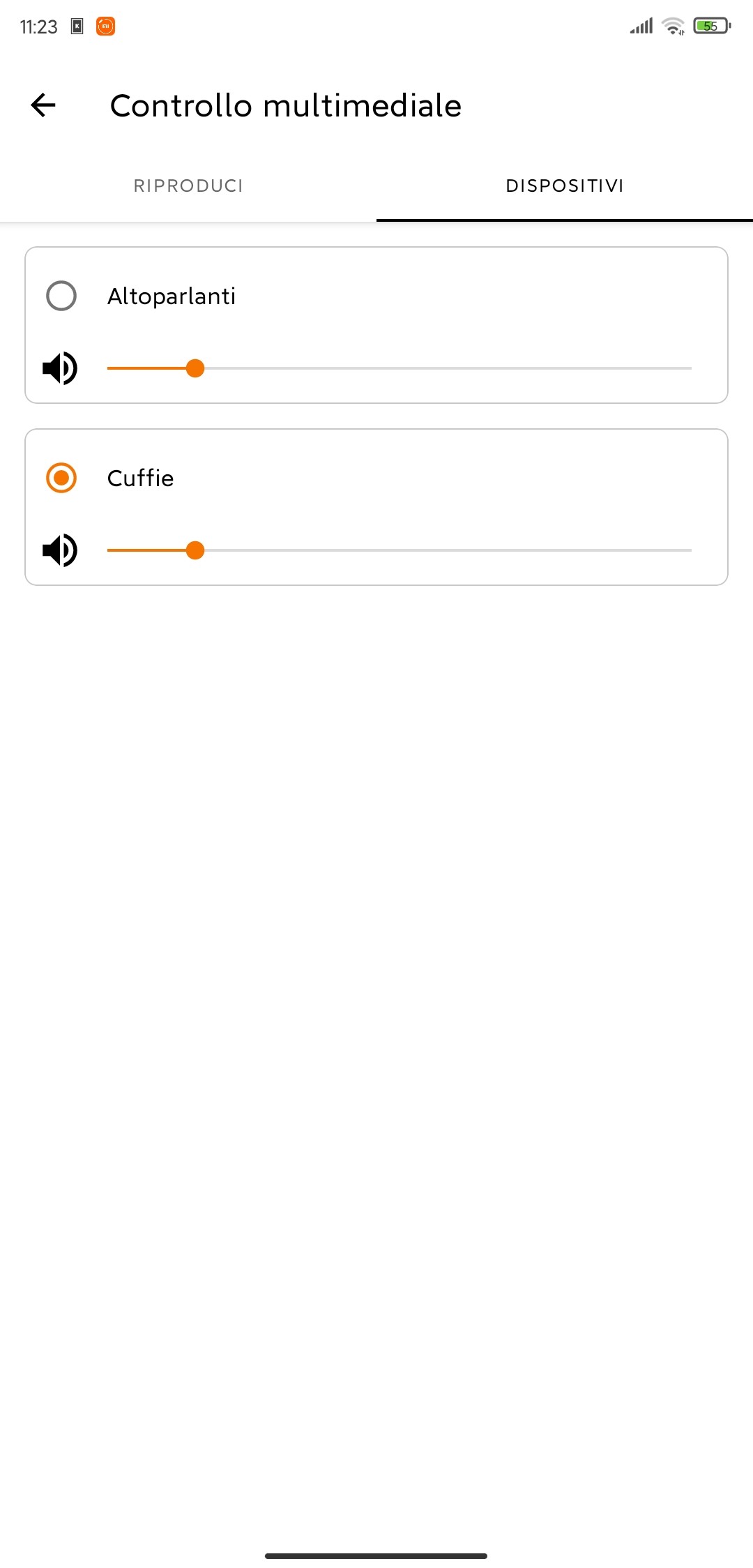Switch to the Riproduci tab
The image size is (753, 1568).
pos(188,186)
